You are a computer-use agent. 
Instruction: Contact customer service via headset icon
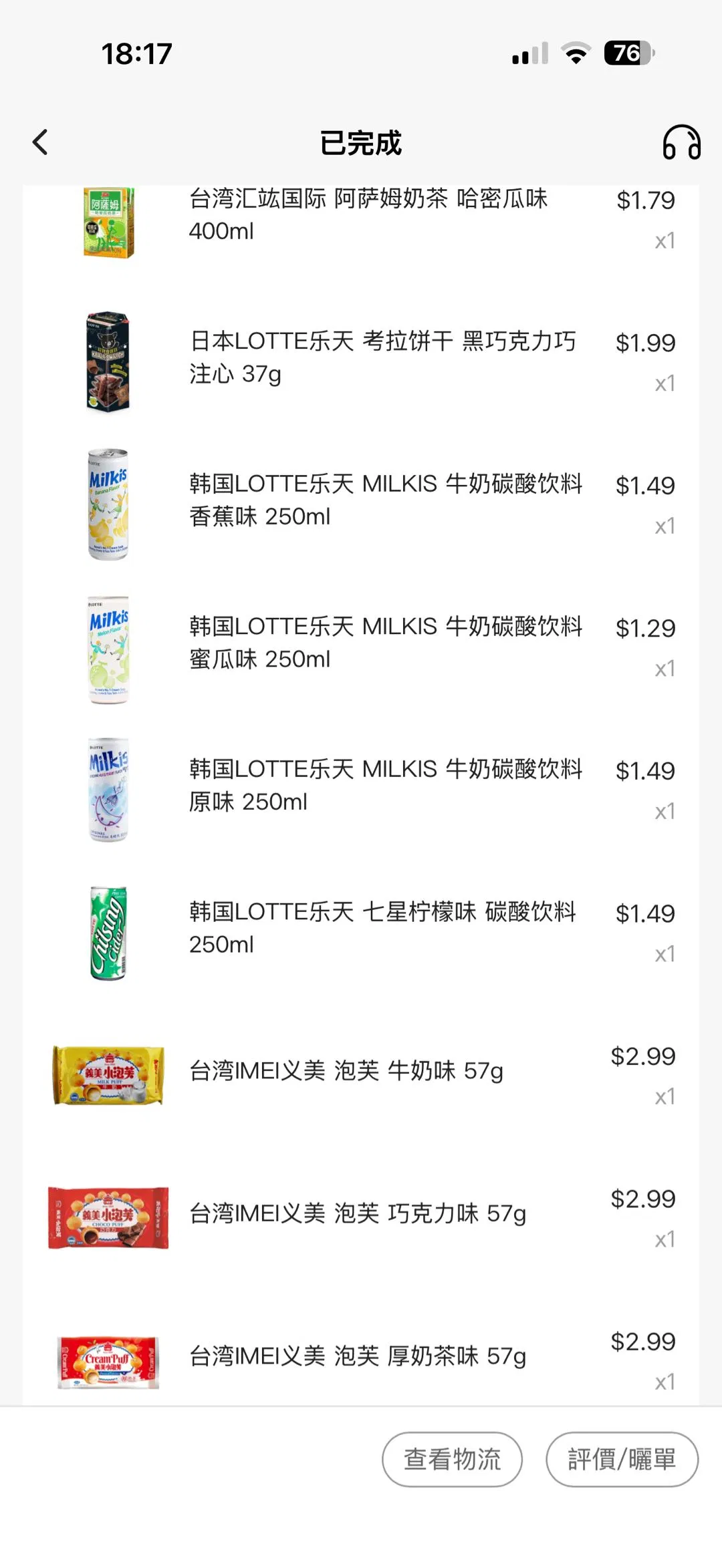[681, 142]
